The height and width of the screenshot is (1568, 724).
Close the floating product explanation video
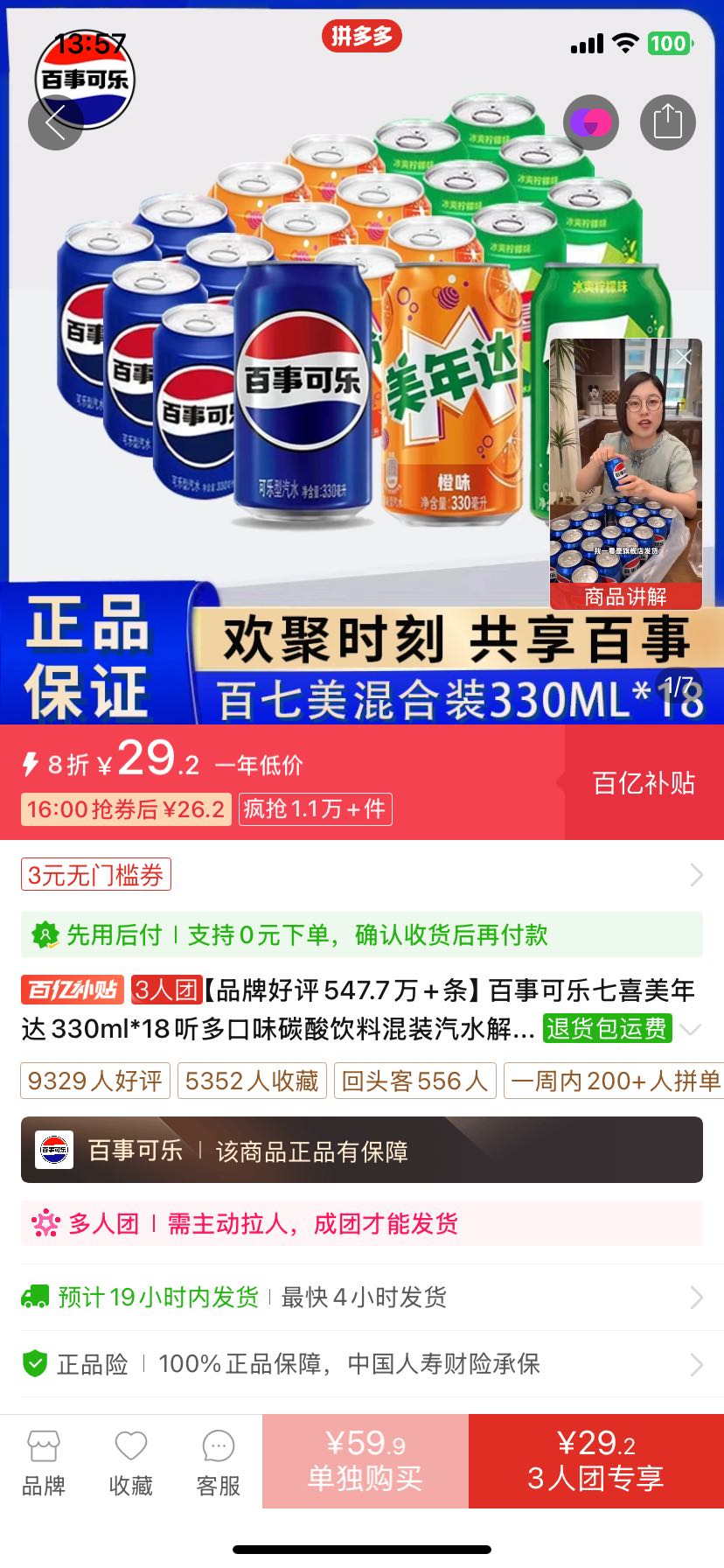[684, 357]
